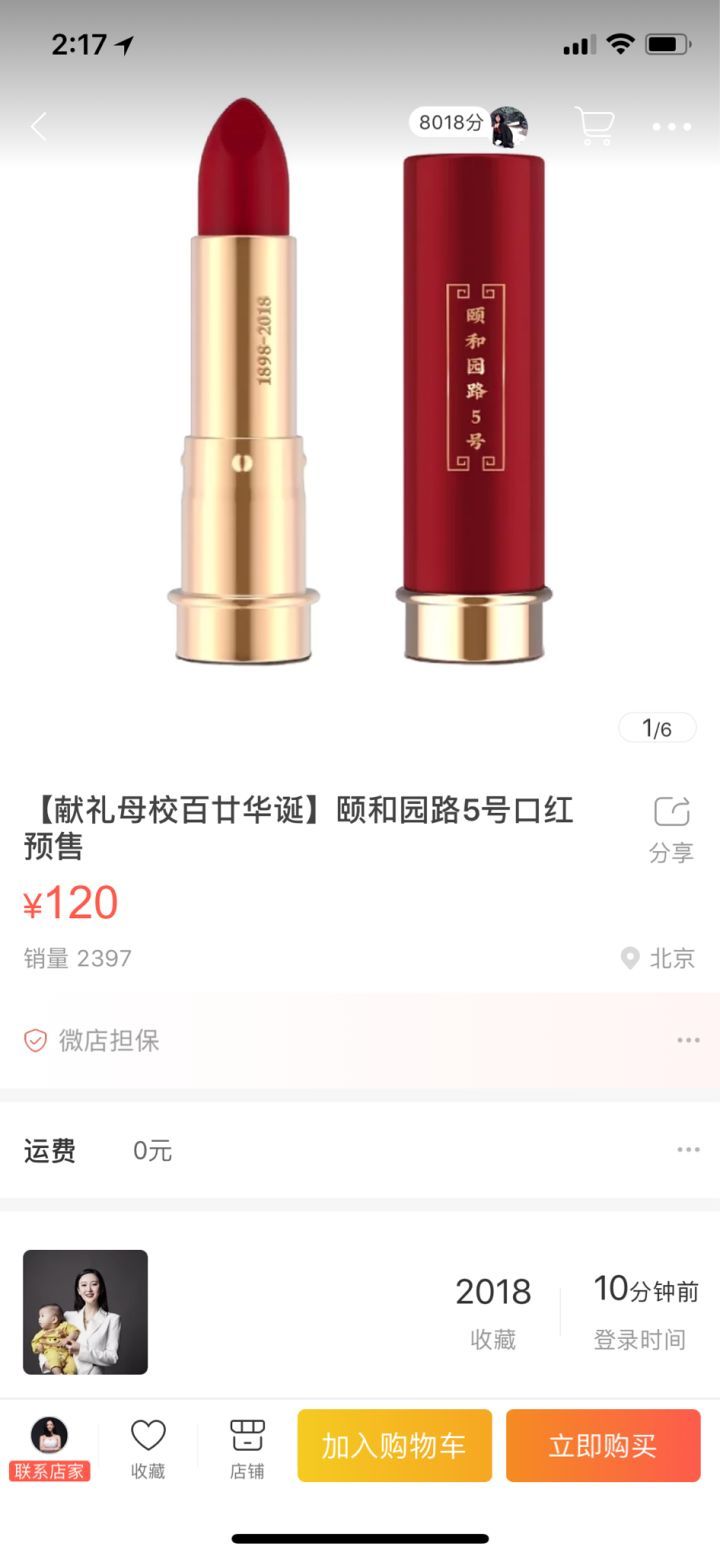720x1559 pixels.
Task: Open the shopping cart
Action: coord(594,127)
